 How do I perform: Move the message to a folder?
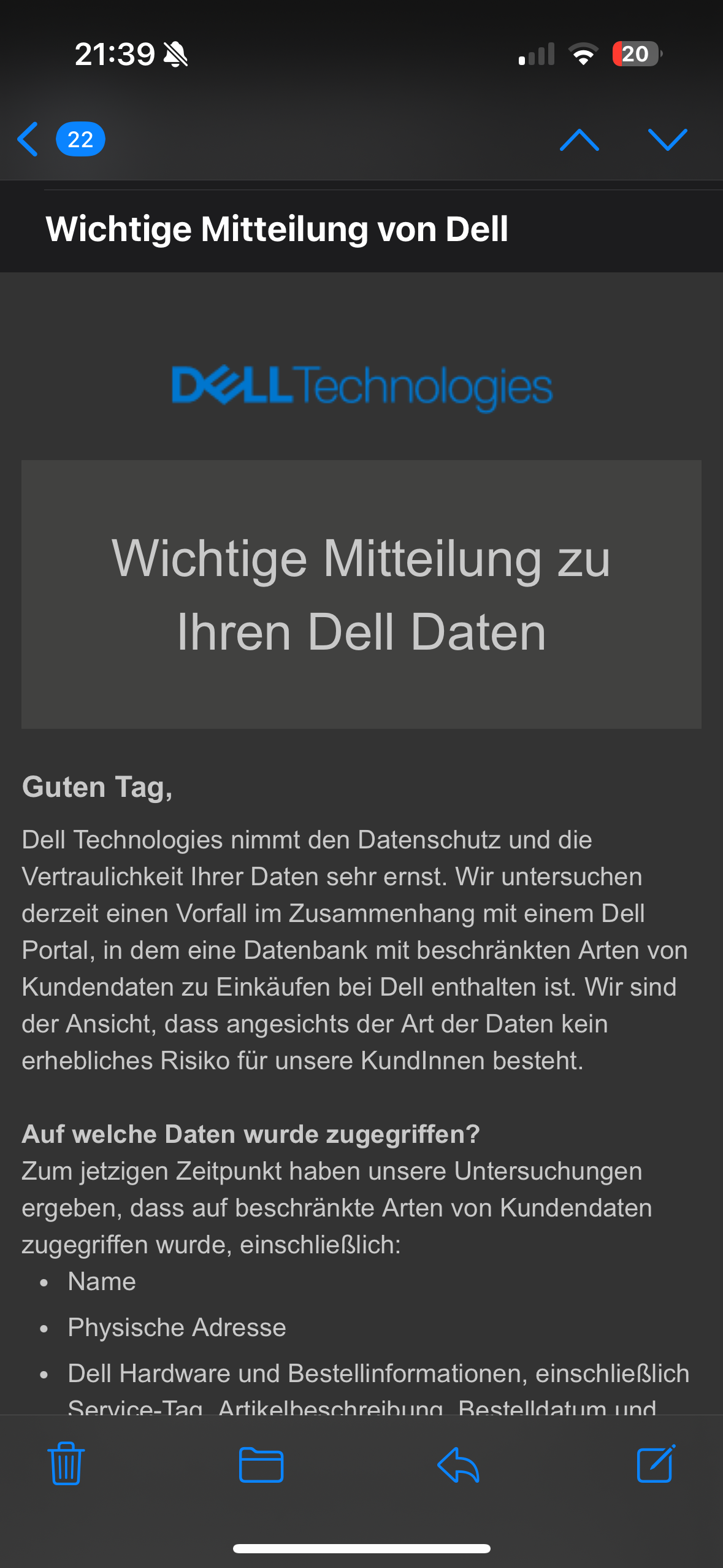261,1464
